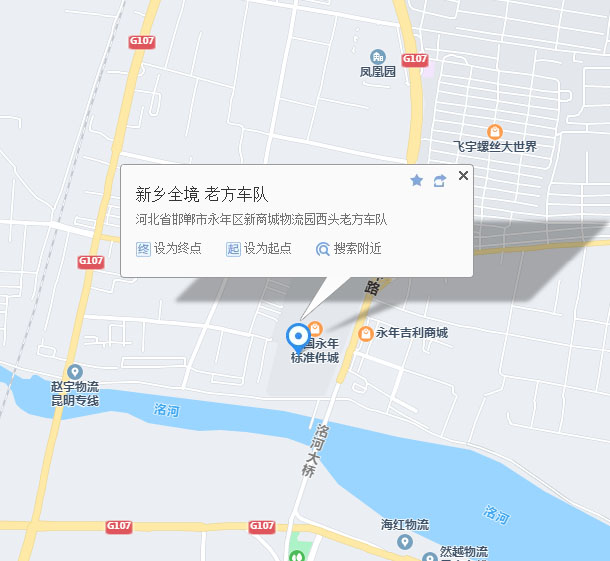Search nearby places (搜索附近)
This screenshot has width=610, height=561.
pos(348,248)
